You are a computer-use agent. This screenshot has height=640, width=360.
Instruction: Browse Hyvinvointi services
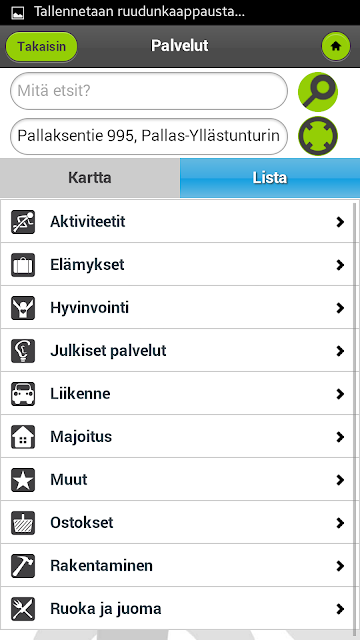[177, 307]
